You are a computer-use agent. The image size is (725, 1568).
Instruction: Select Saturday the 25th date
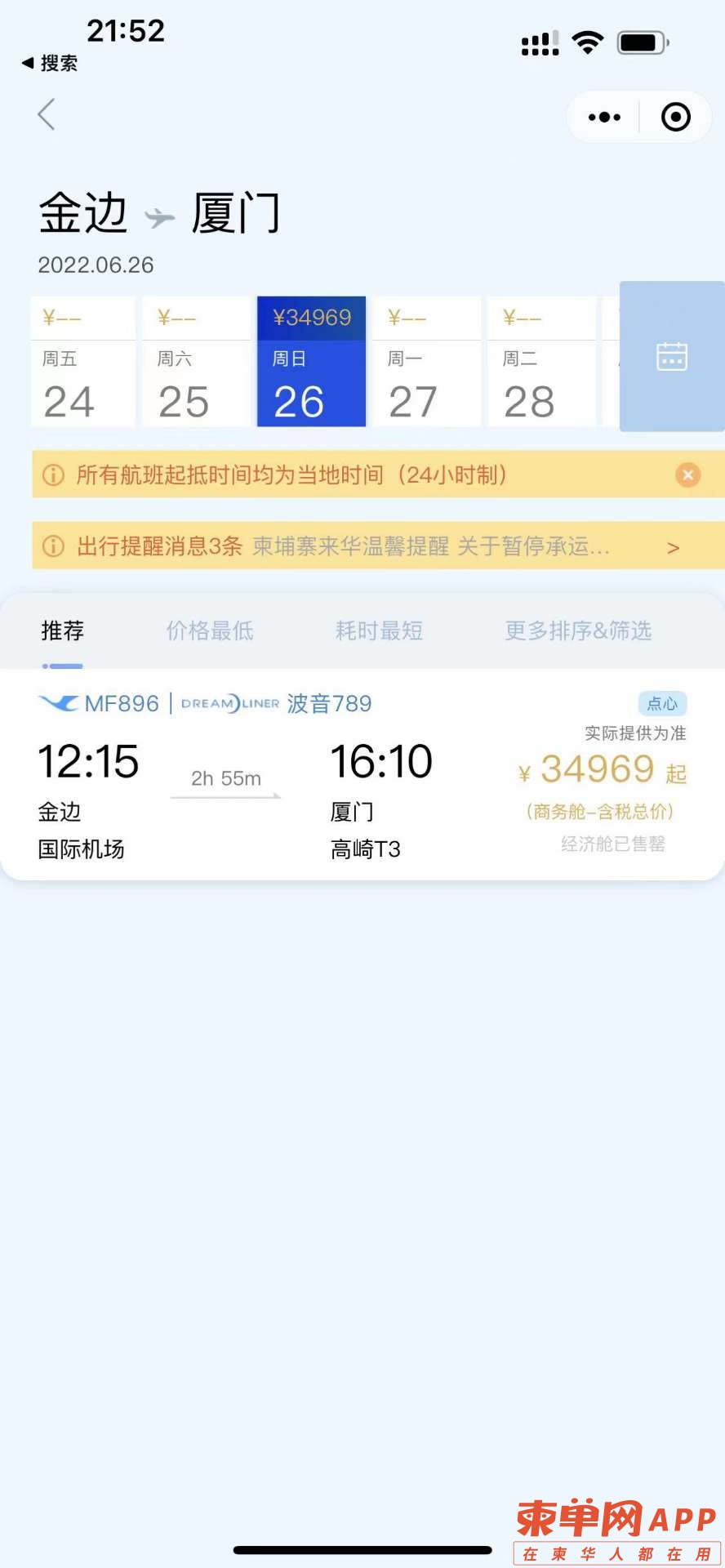(x=196, y=362)
